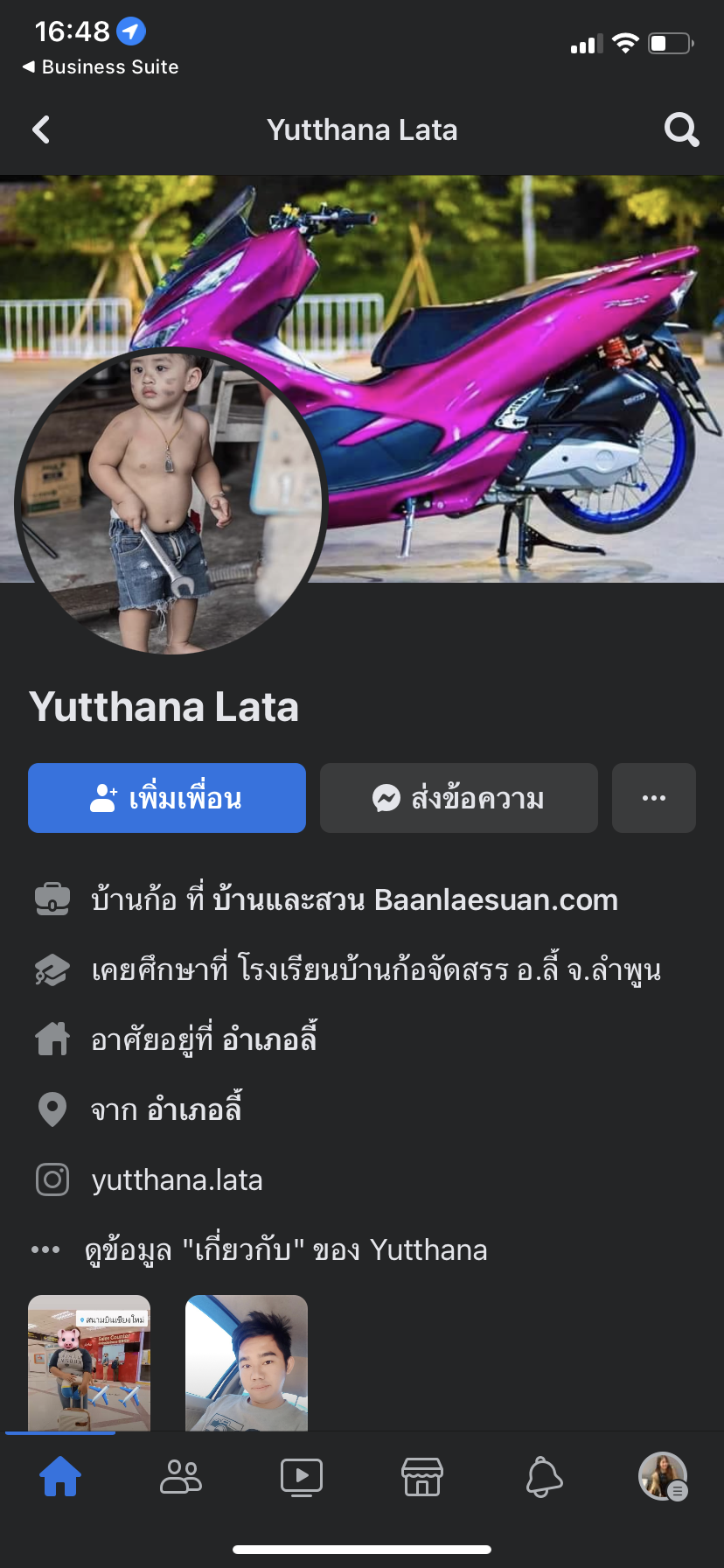The image size is (724, 1568).
Task: Open the profile menu tab
Action: (x=663, y=1477)
